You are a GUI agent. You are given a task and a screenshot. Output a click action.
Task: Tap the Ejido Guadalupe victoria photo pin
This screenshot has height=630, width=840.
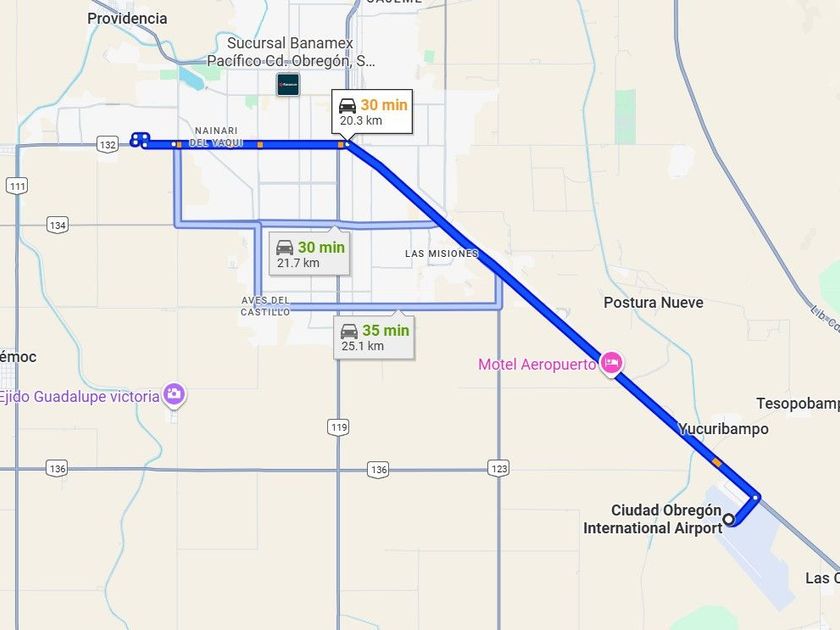click(x=174, y=395)
